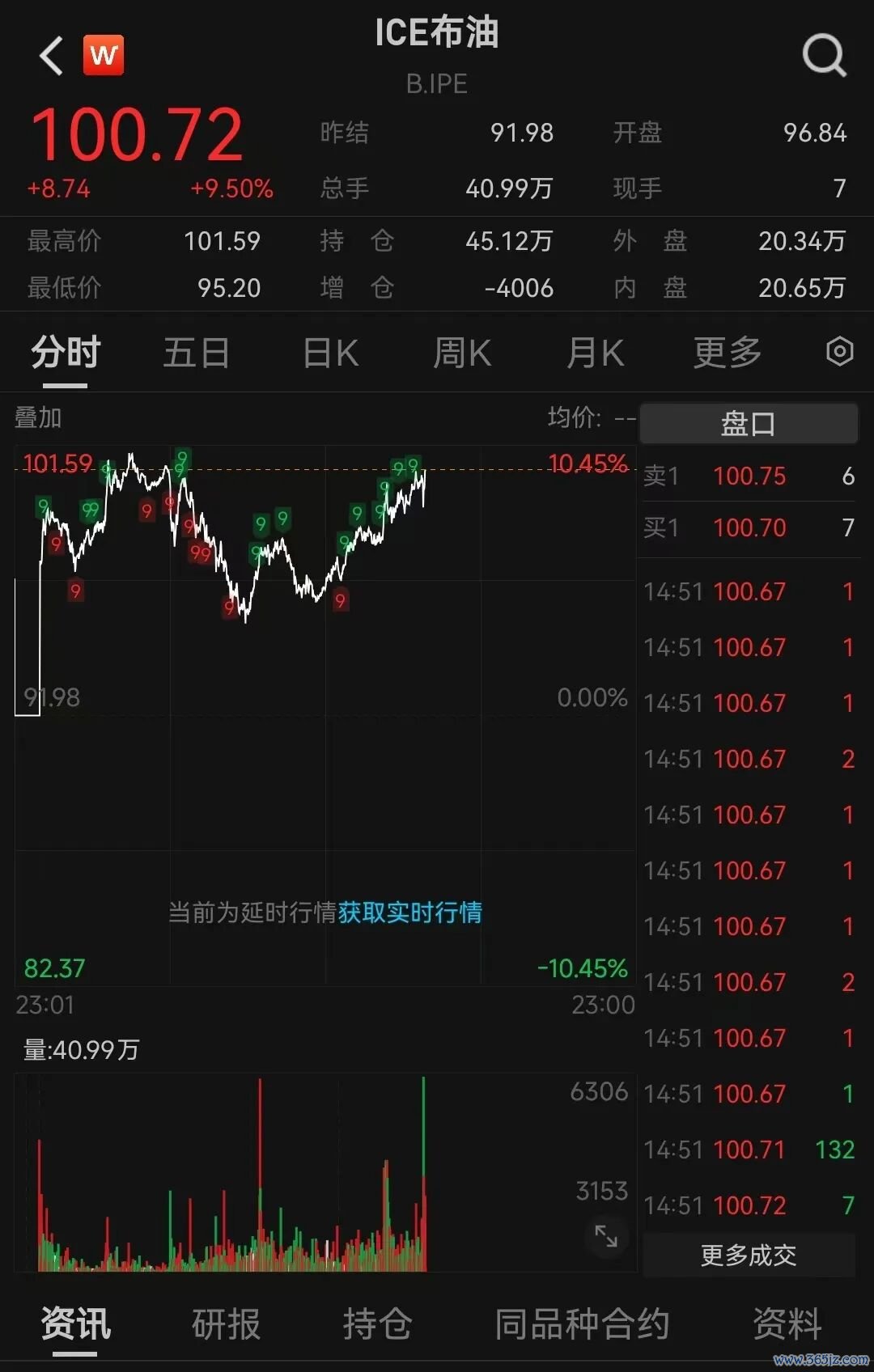
Task: Switch to the 持仓 bottom tab
Action: [x=377, y=1324]
